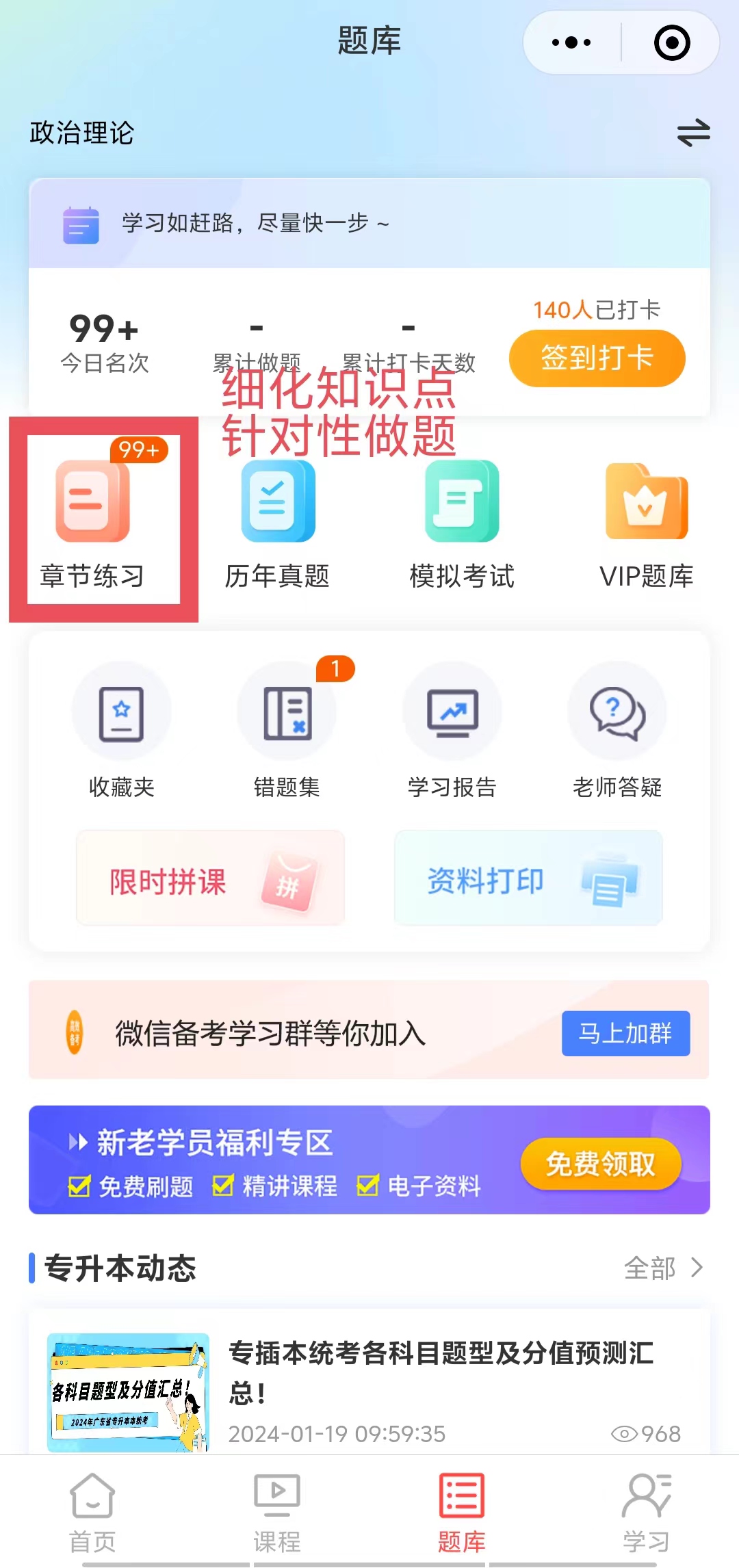Close the mini program with the circle icon
Screen dimensions: 739x1568
[672, 42]
